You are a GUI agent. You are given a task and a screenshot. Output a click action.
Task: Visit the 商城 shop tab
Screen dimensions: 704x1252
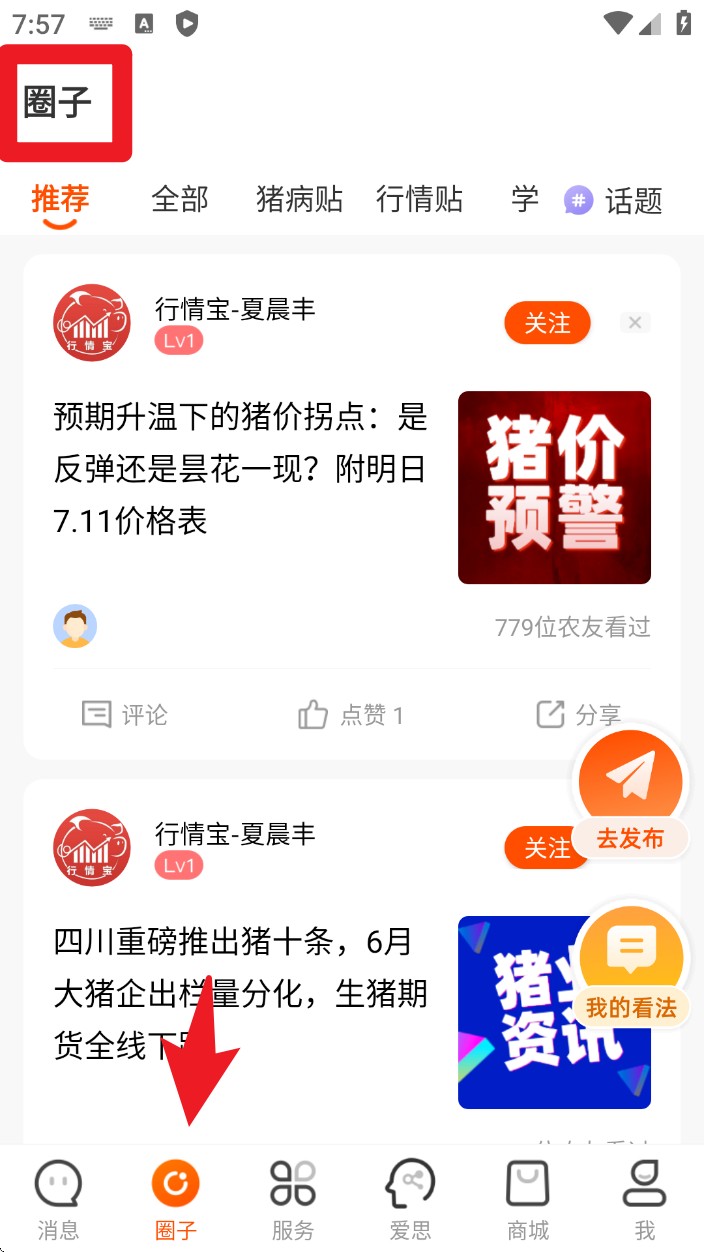(x=528, y=1198)
